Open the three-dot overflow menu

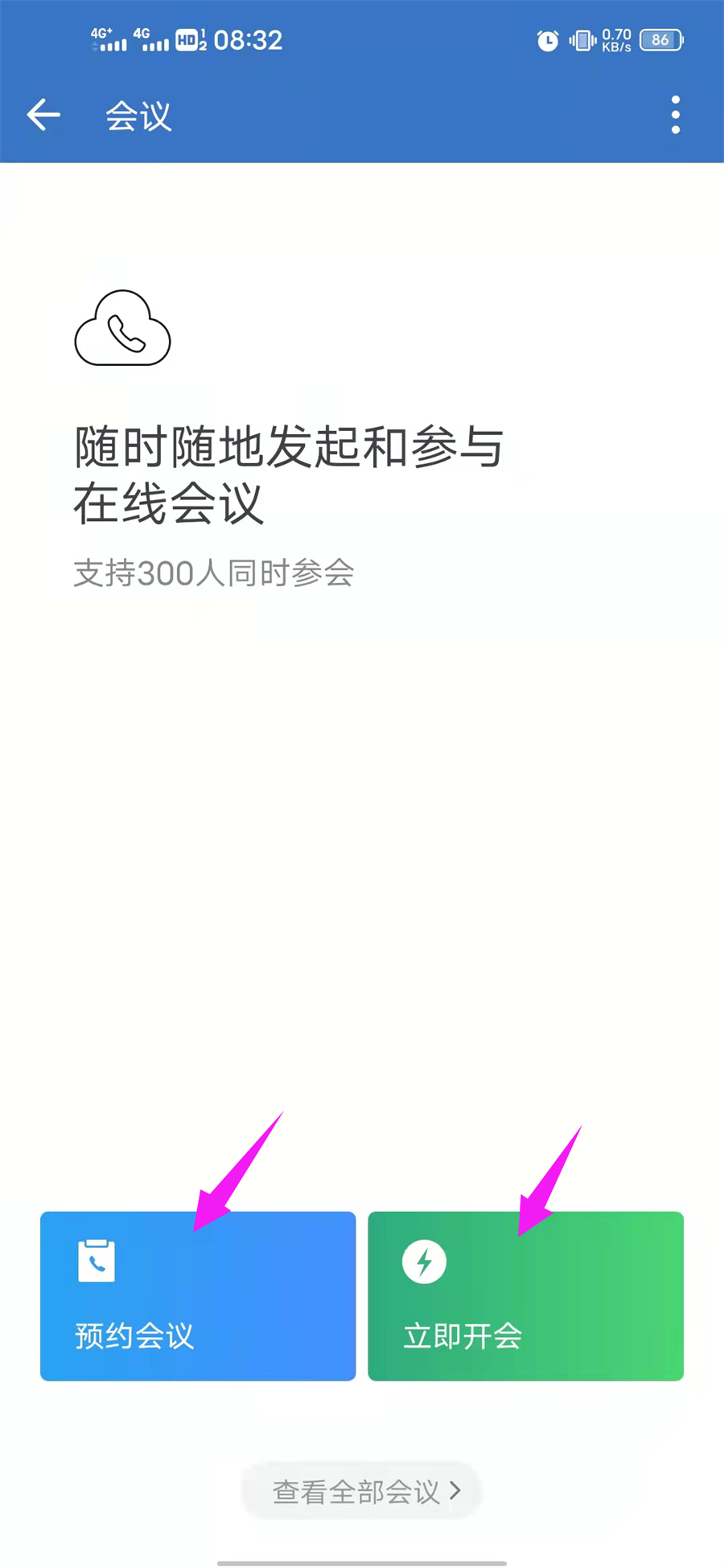pyautogui.click(x=675, y=115)
